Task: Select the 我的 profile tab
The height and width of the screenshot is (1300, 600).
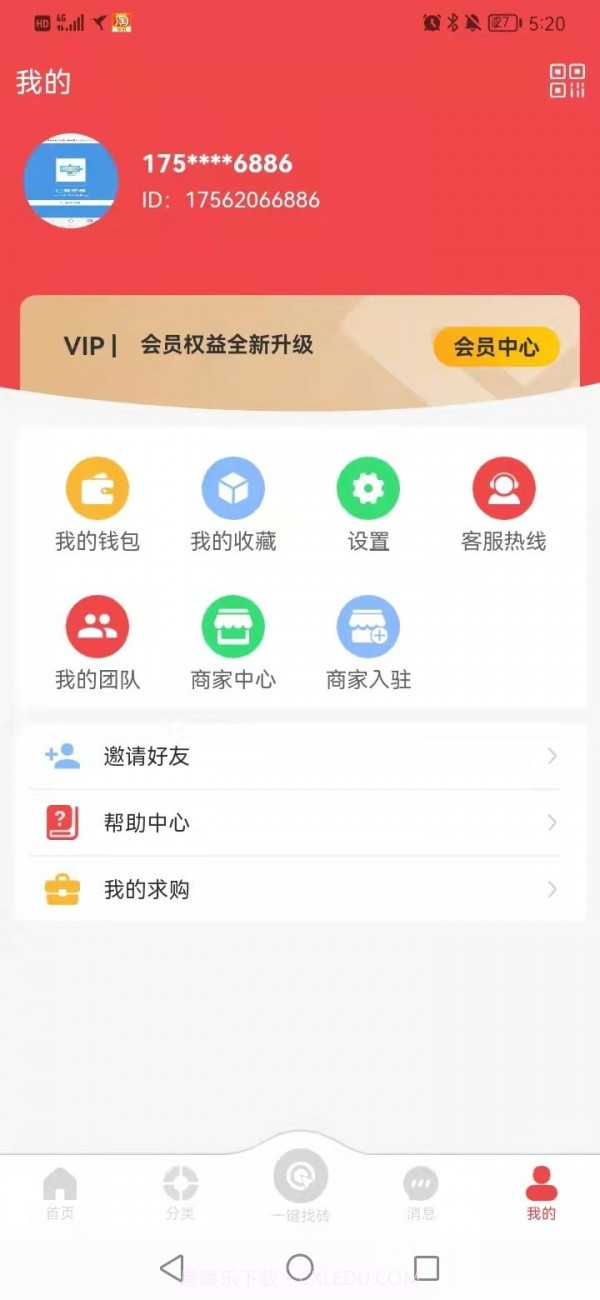Action: [541, 1194]
